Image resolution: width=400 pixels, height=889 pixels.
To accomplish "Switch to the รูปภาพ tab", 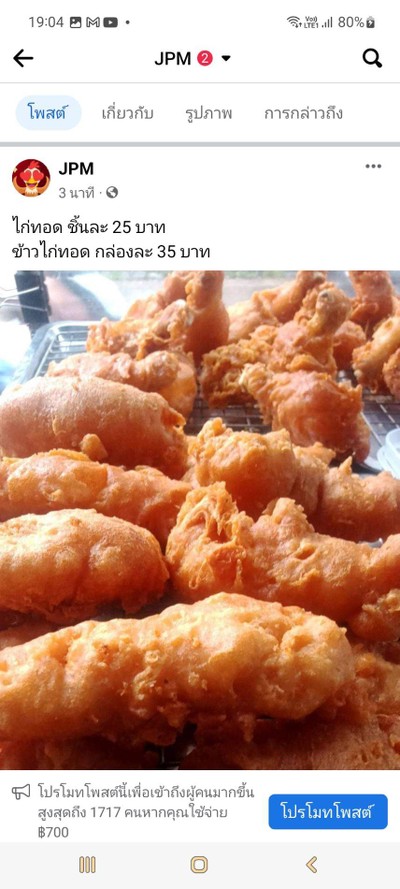I will point(208,113).
